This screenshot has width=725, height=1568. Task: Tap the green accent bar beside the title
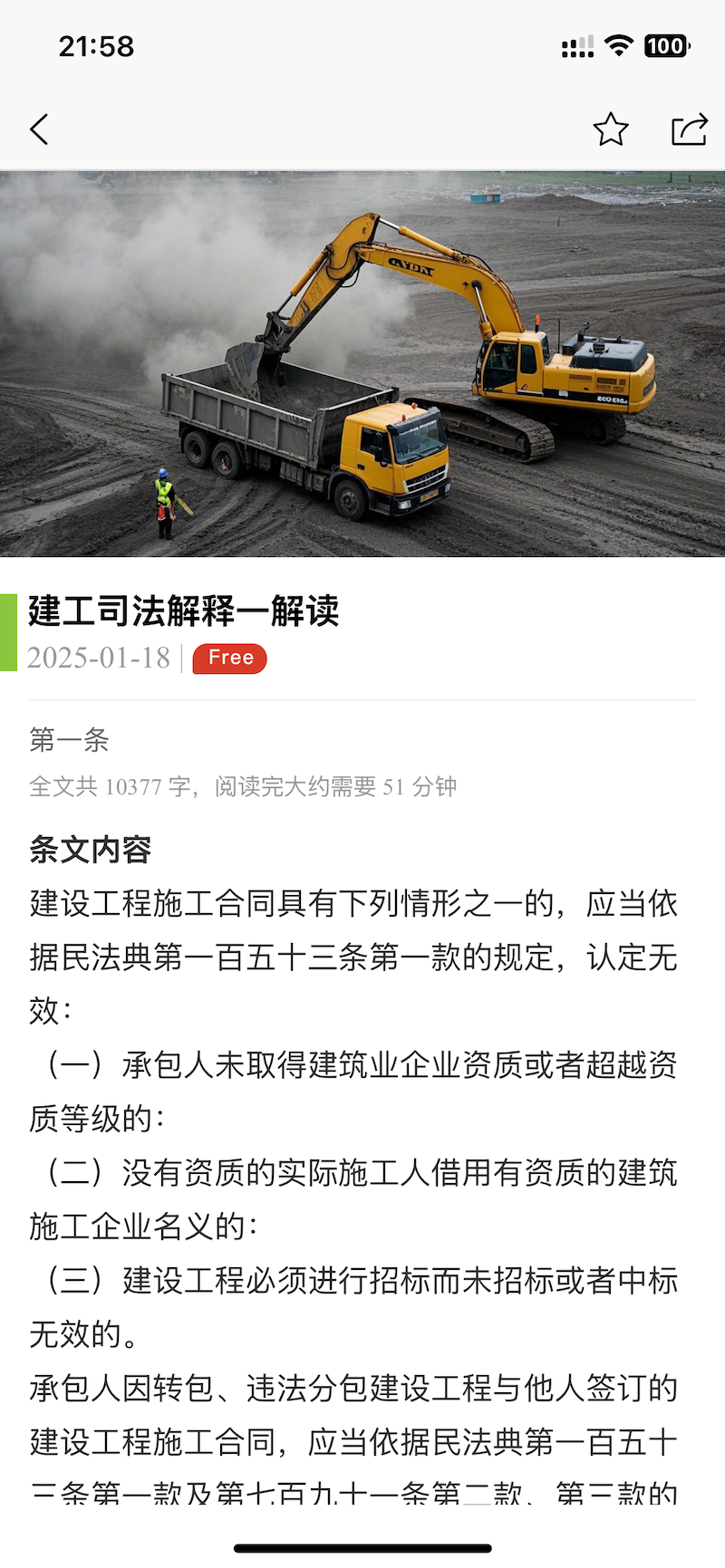pyautogui.click(x=8, y=631)
